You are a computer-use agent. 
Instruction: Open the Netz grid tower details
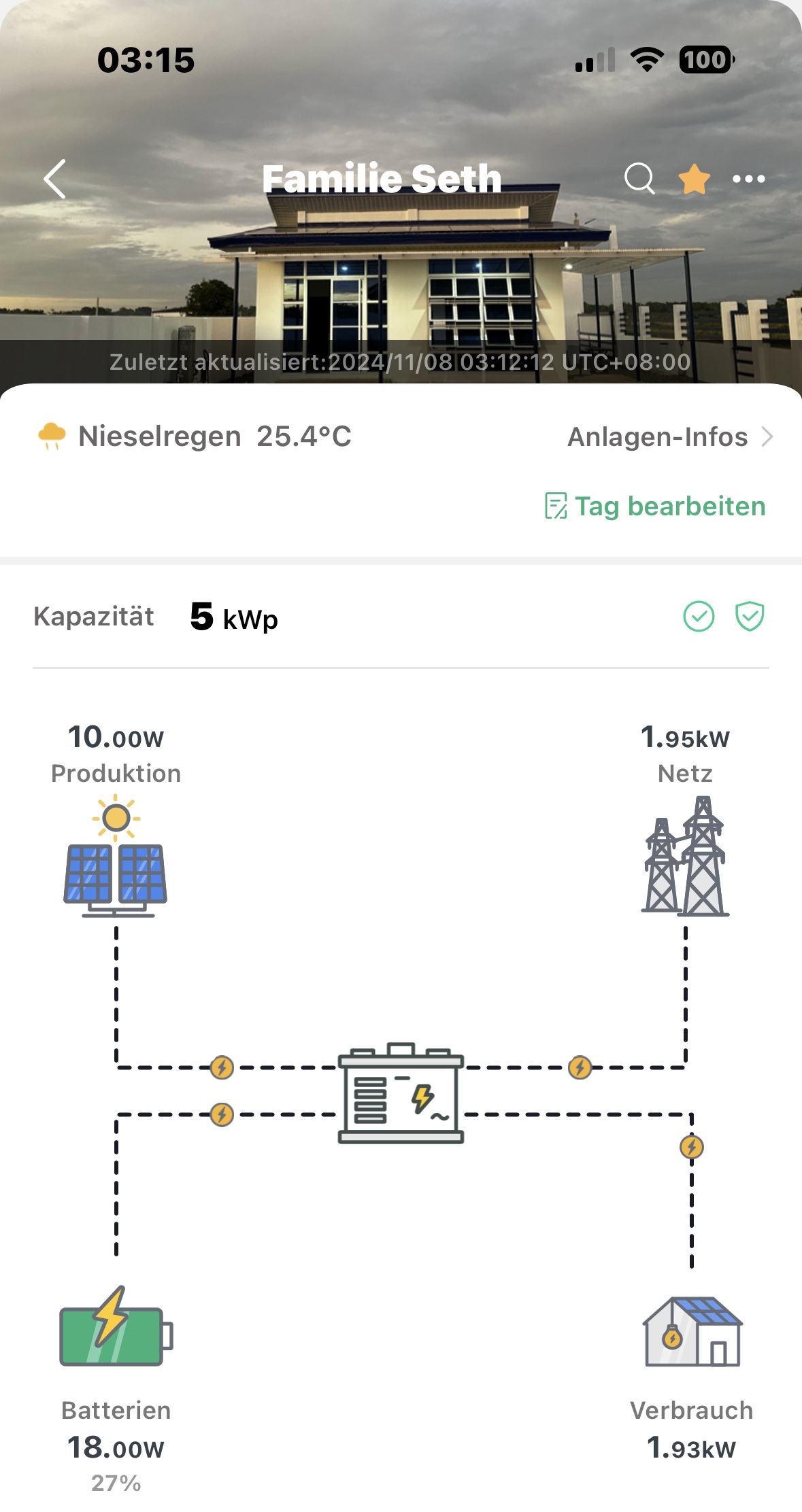[x=685, y=858]
